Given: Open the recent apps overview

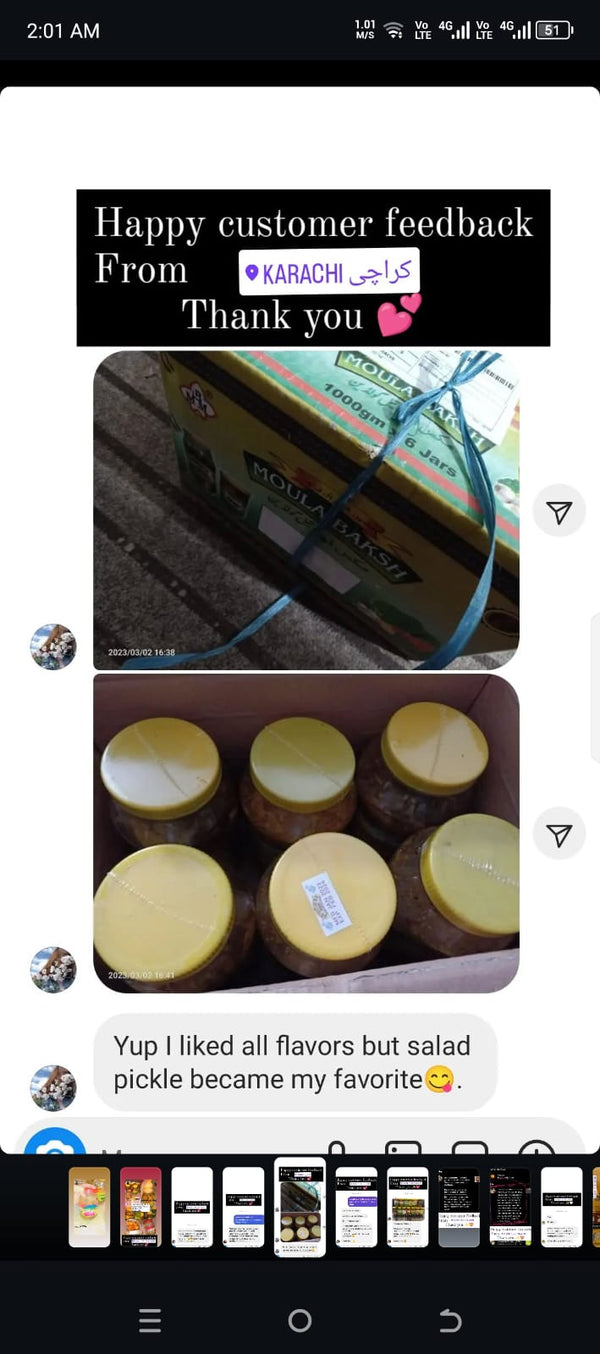Looking at the screenshot, I should pyautogui.click(x=150, y=1321).
